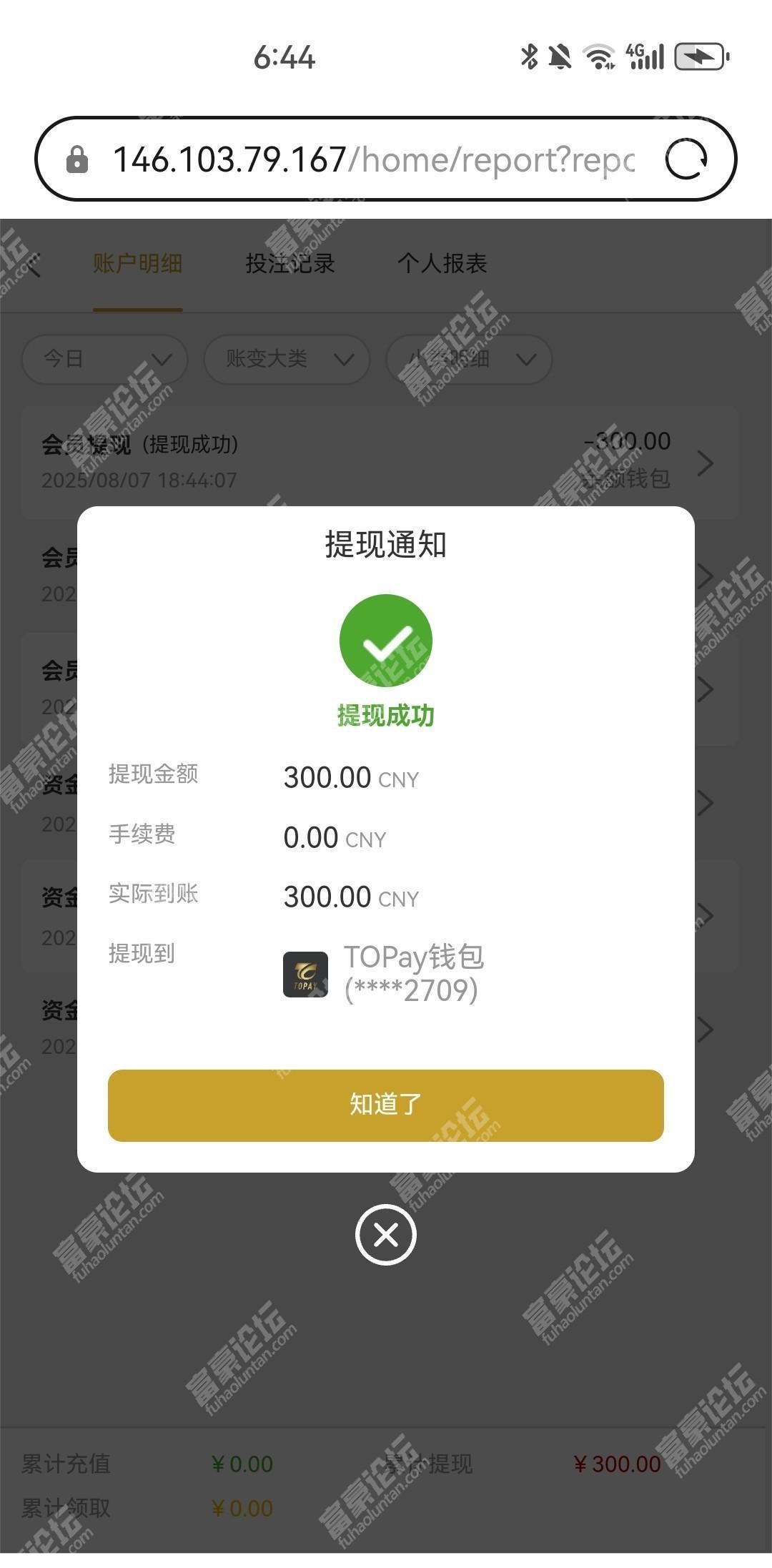Open the browser URL address bar
This screenshot has height=1568, width=772.
point(372,159)
